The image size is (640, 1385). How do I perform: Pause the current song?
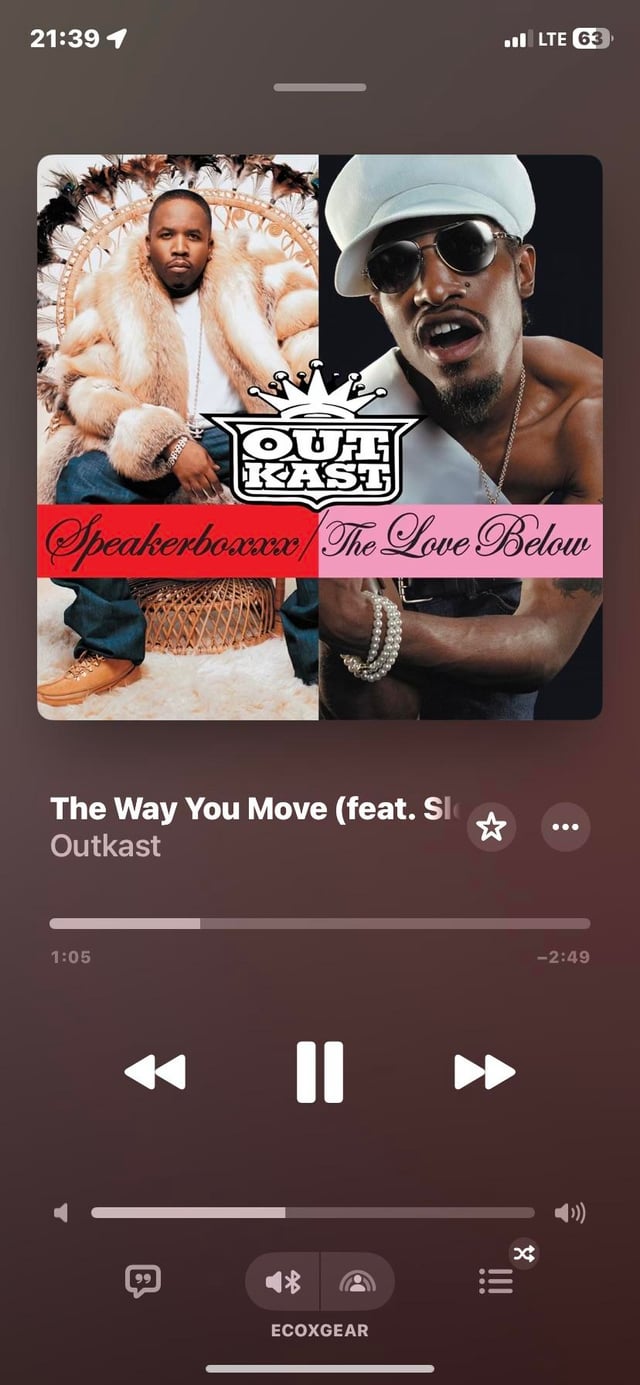click(x=320, y=1072)
